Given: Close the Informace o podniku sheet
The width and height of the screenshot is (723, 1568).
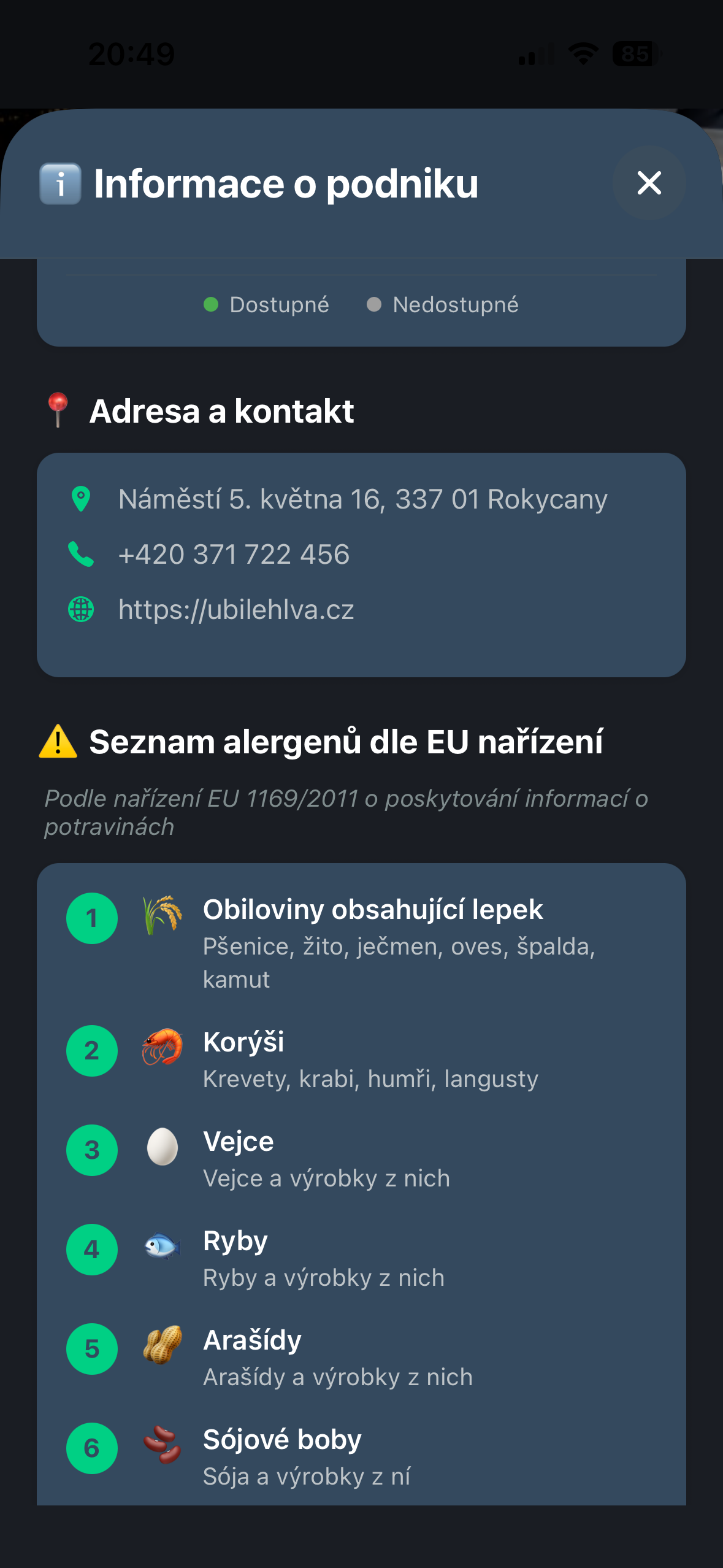Looking at the screenshot, I should coord(648,183).
